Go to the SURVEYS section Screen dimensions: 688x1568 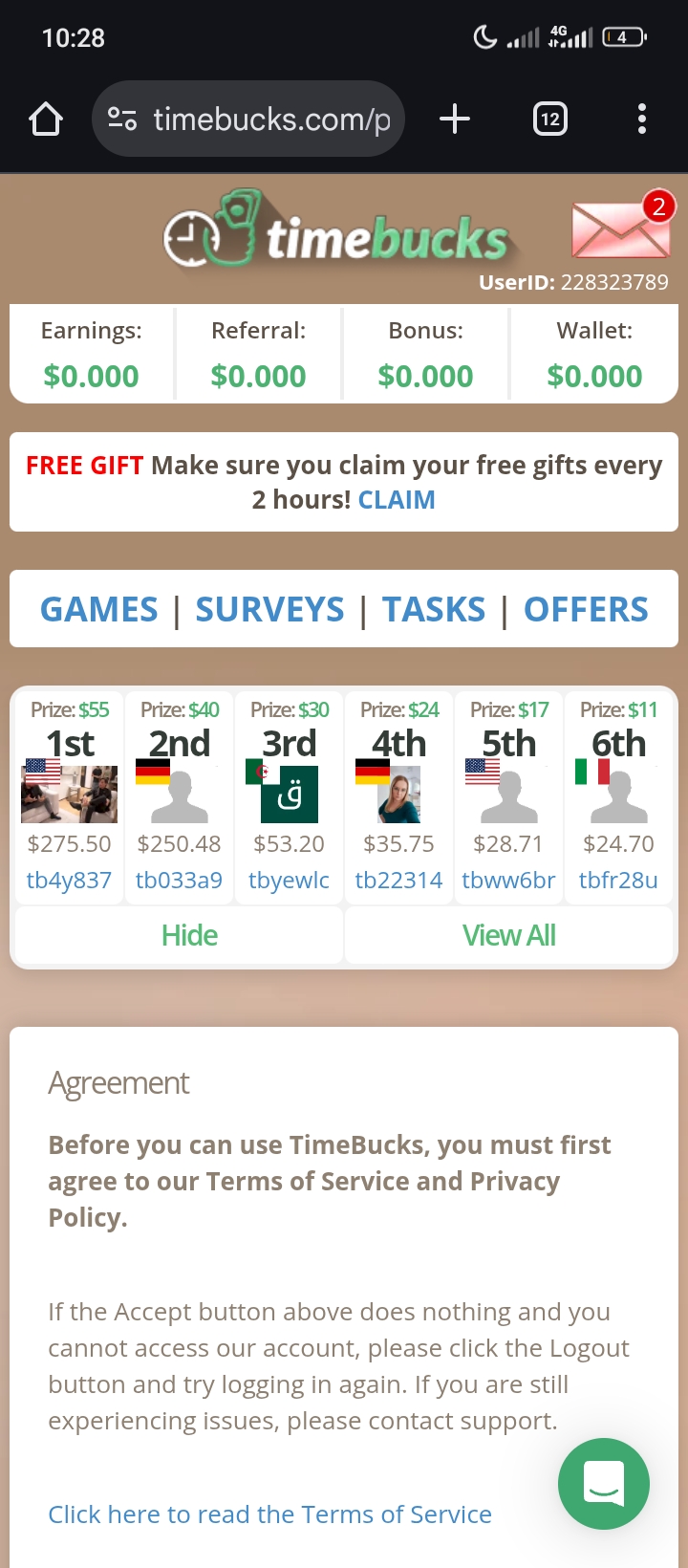coord(269,609)
